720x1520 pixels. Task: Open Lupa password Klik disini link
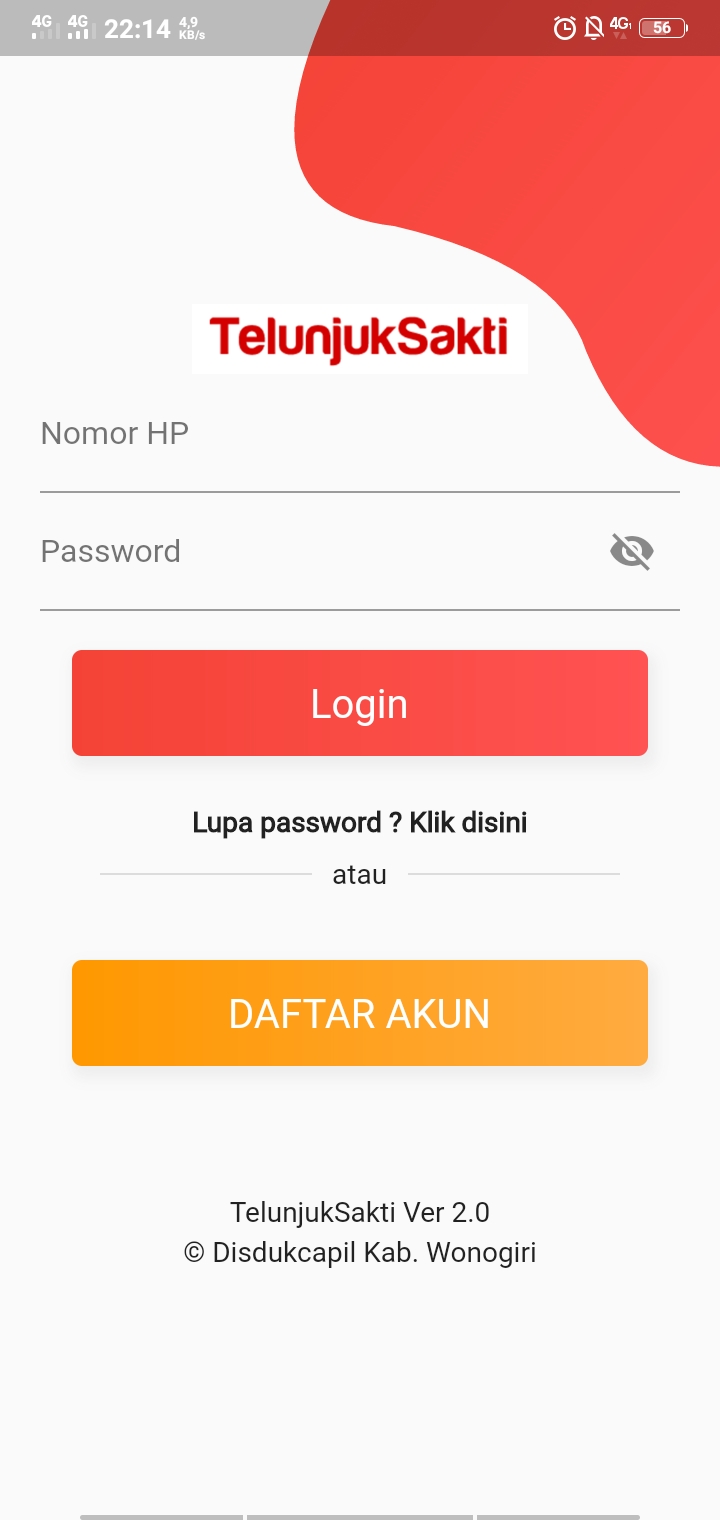359,823
